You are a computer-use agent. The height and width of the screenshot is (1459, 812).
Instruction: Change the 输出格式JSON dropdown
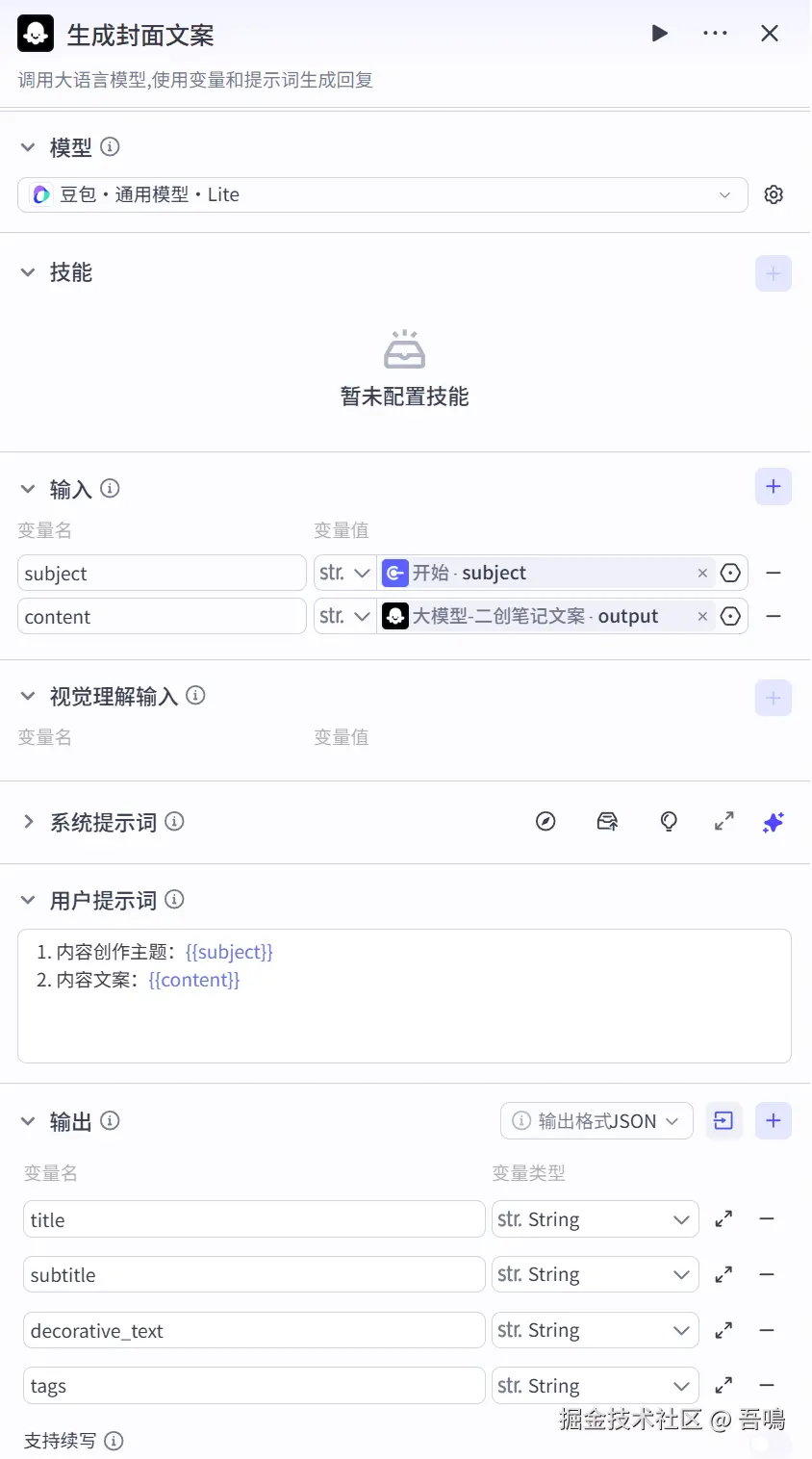click(596, 1121)
